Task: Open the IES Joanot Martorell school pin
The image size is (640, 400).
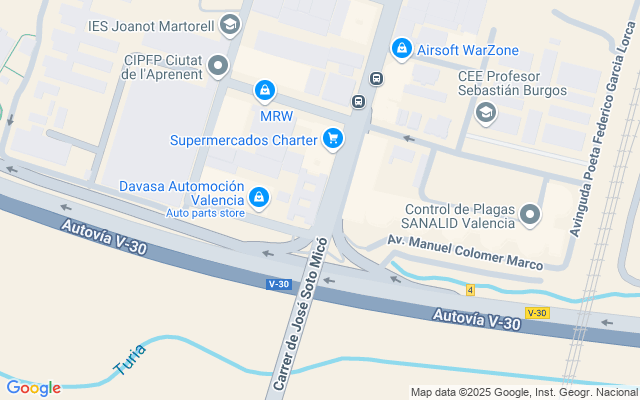Action: click(230, 25)
